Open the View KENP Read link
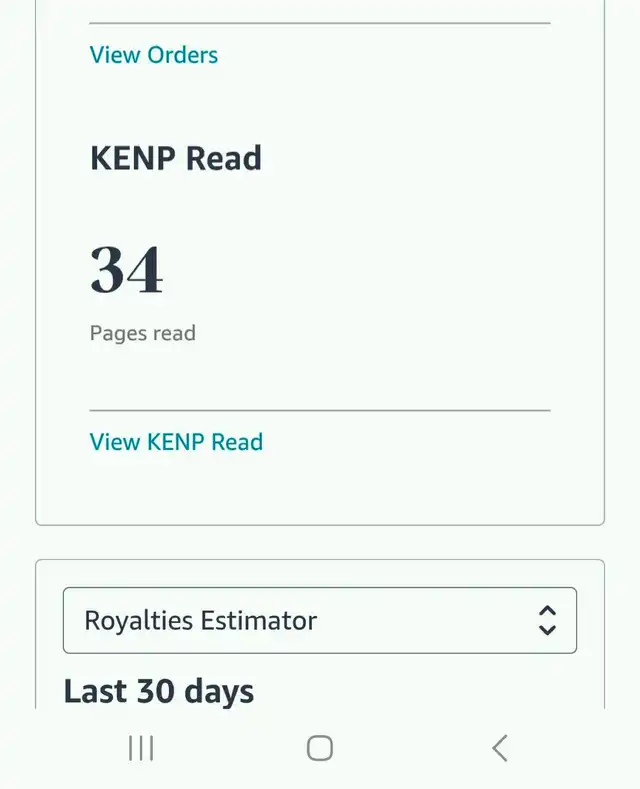 (x=176, y=442)
